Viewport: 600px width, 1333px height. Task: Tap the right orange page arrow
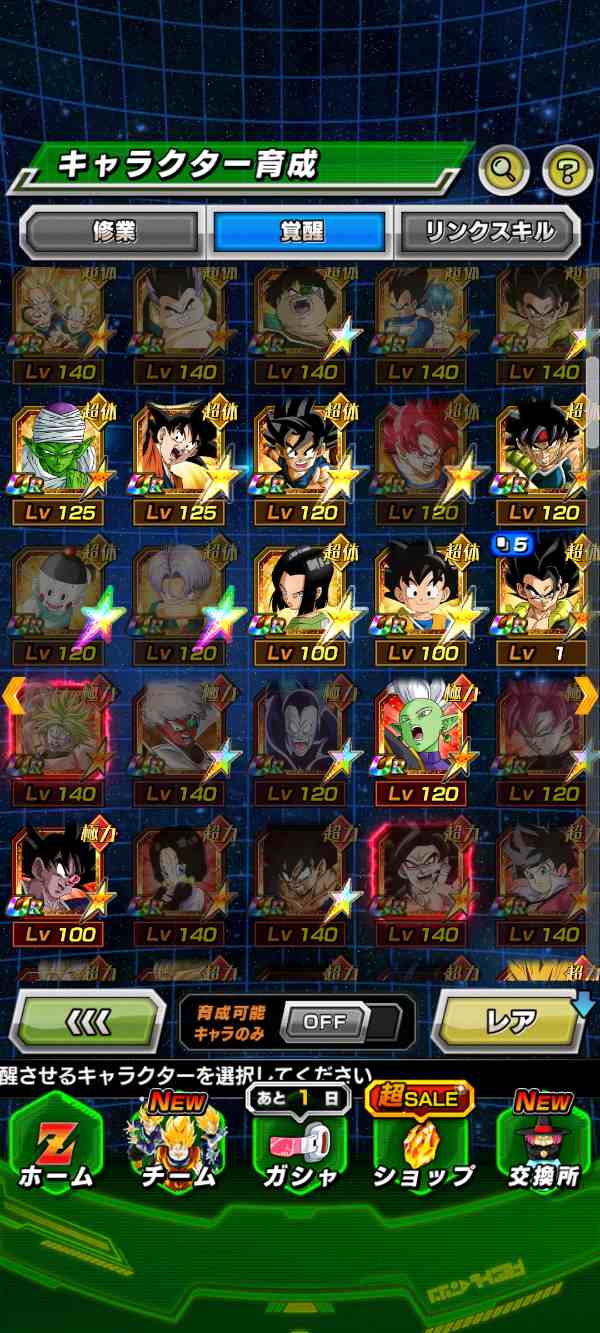tap(586, 692)
